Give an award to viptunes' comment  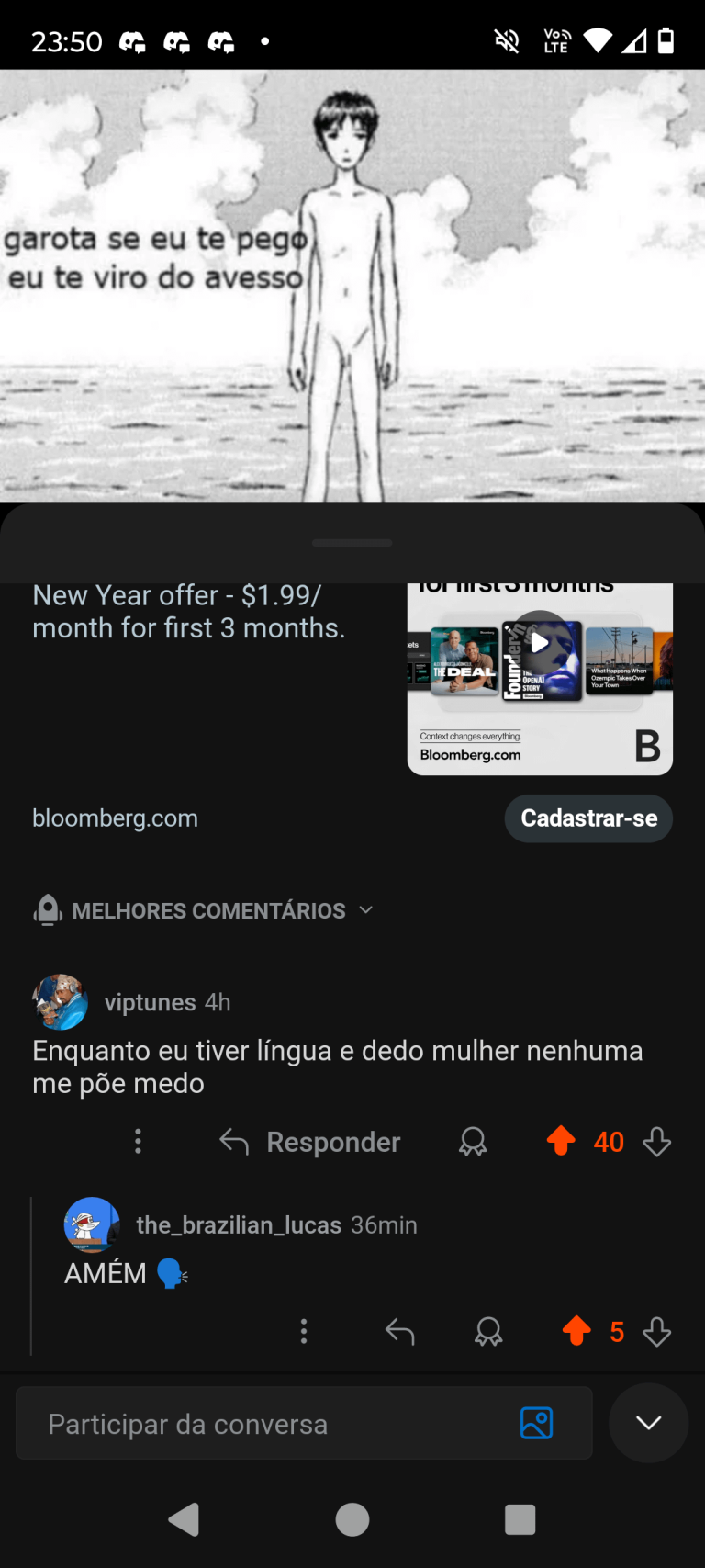pyautogui.click(x=473, y=1142)
